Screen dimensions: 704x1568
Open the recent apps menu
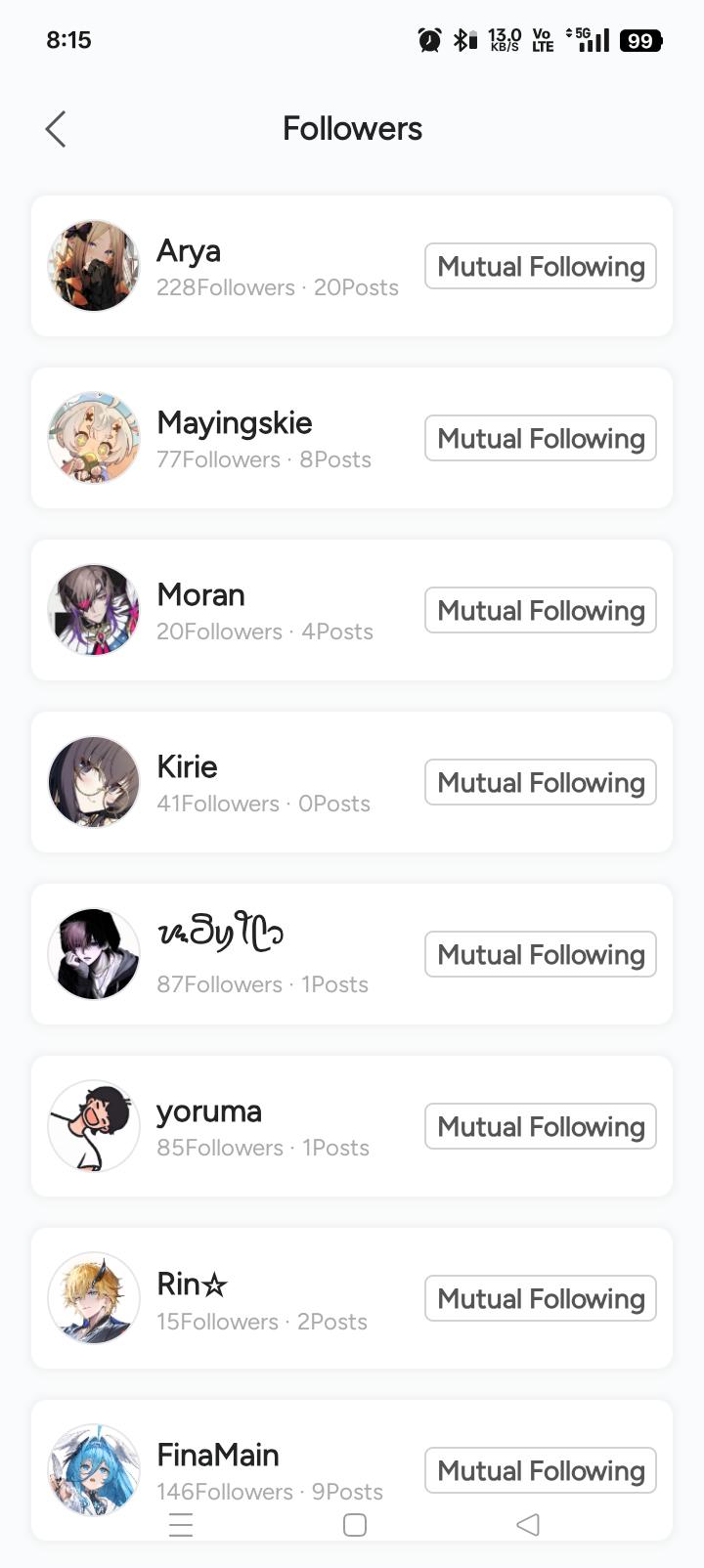(181, 1525)
